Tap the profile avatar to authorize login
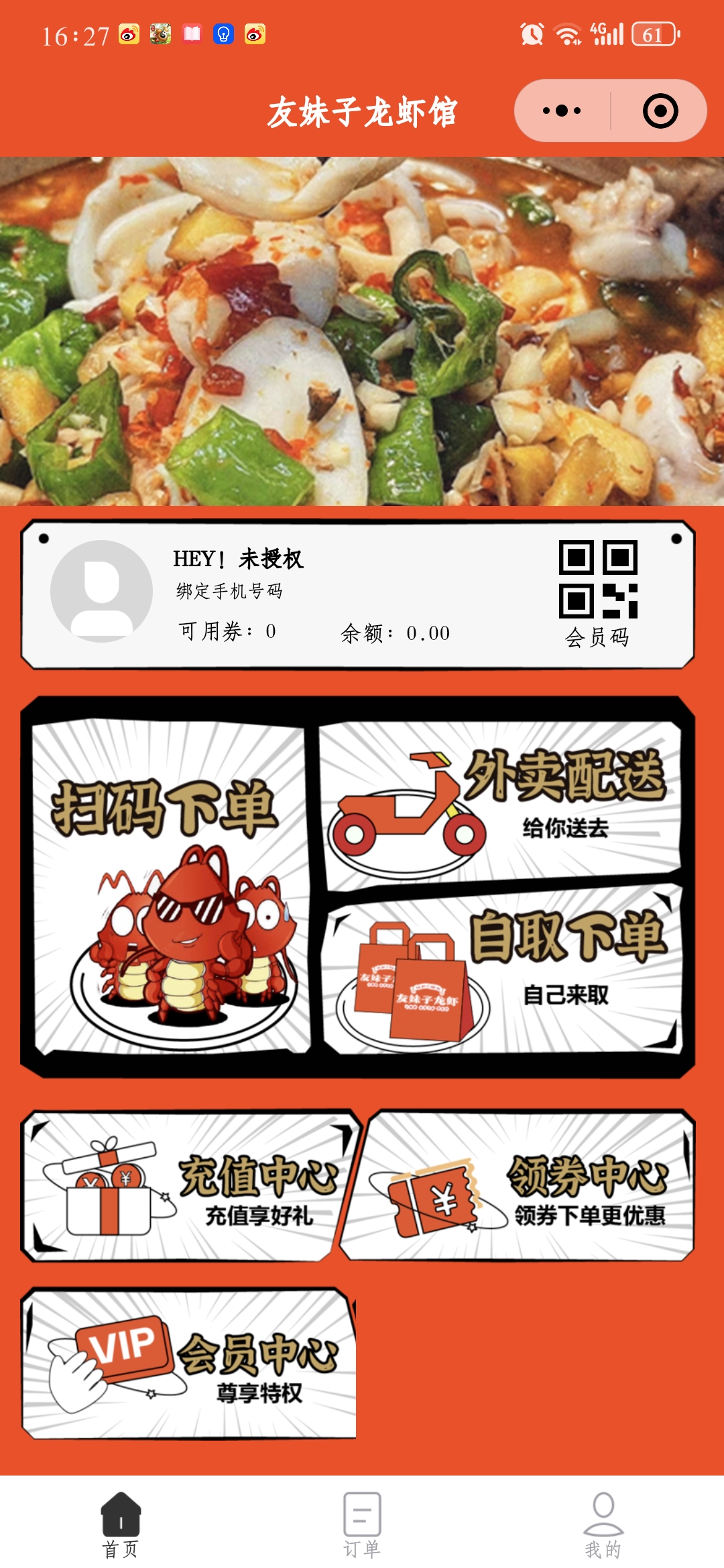This screenshot has width=724, height=1568. tap(101, 591)
